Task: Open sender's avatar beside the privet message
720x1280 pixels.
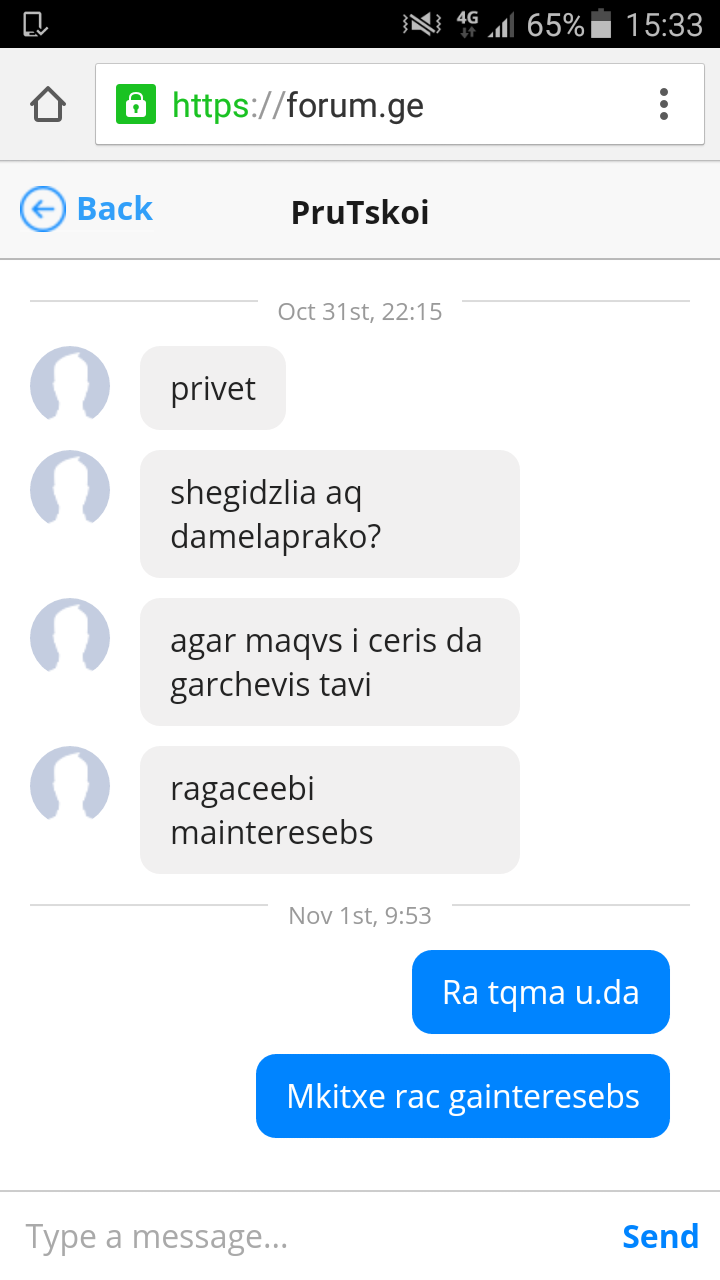Action: [70, 386]
